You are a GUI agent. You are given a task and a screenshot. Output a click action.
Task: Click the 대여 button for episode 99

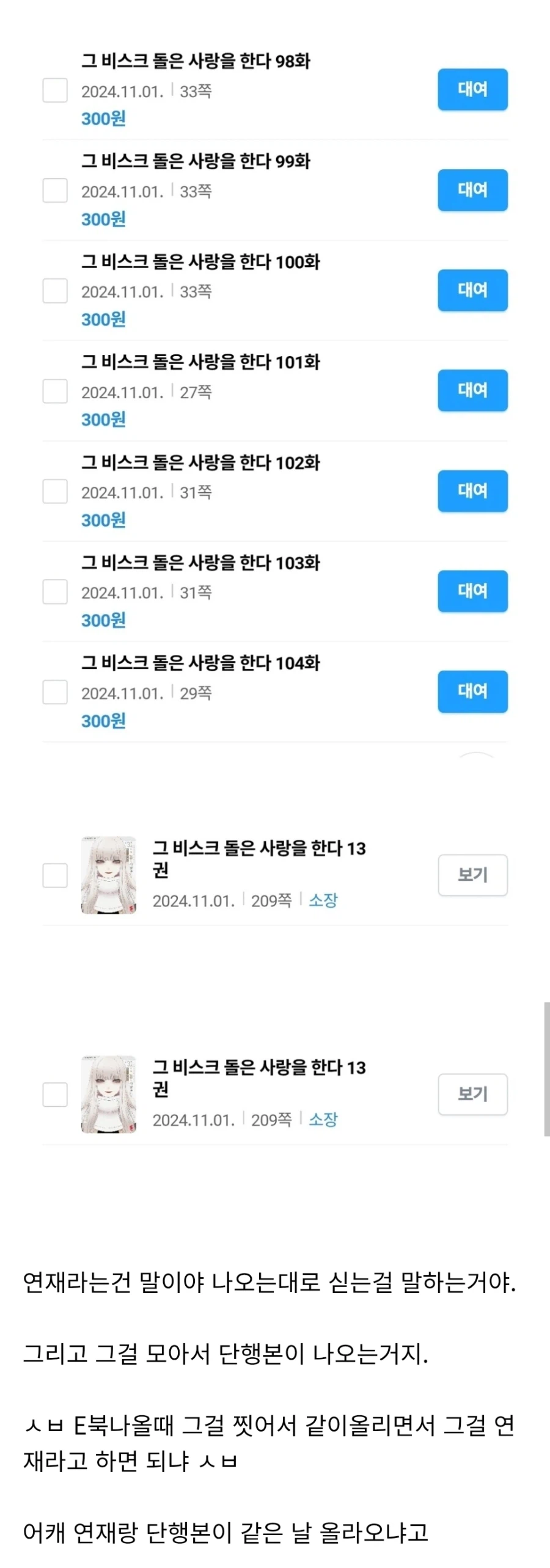(x=472, y=190)
